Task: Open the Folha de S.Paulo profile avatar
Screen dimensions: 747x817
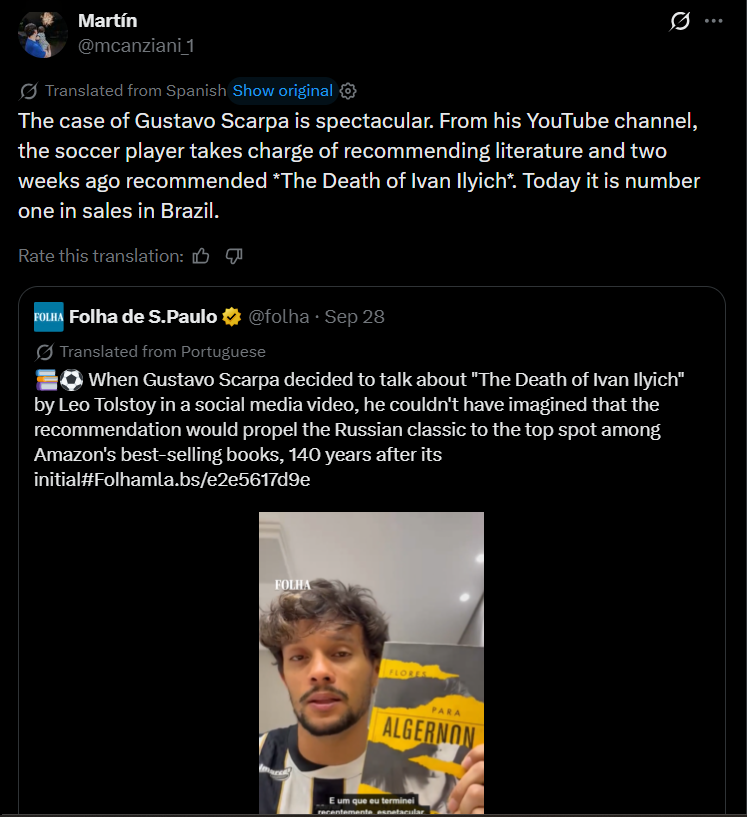Action: 48,317
